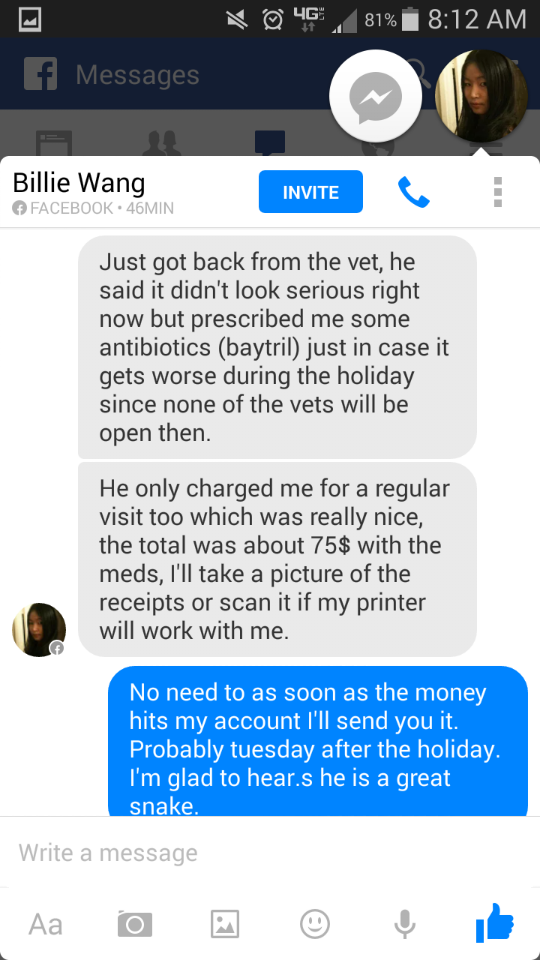Screen dimensions: 540x960
Task: Open the camera to take a photo
Action: (x=135, y=923)
